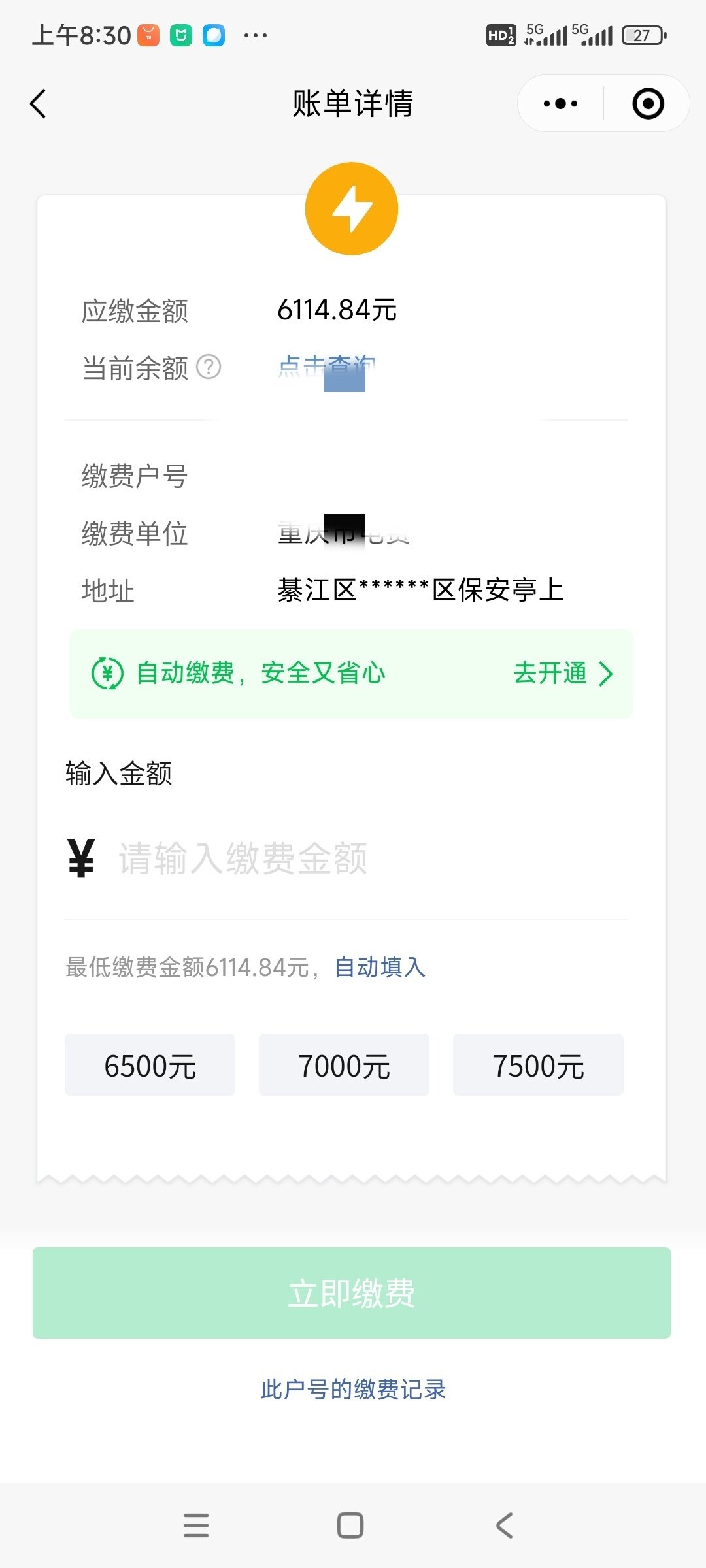
Task: Open recent apps from the navigation bar
Action: (196, 1526)
